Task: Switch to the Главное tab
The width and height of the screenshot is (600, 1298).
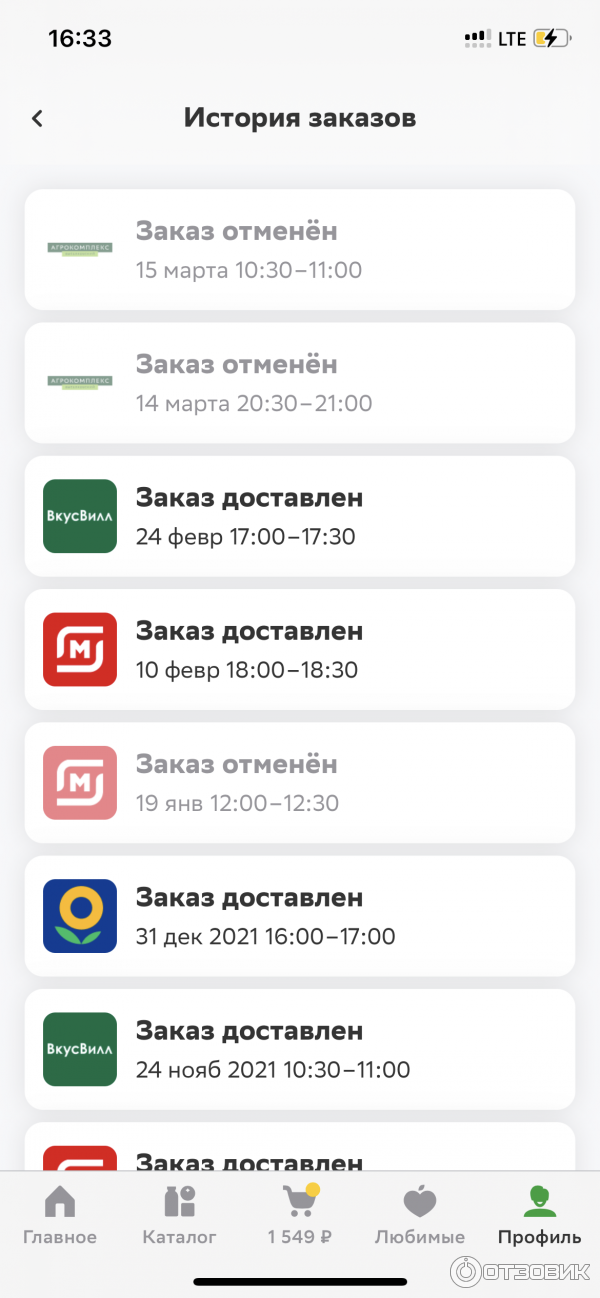Action: tap(60, 1215)
